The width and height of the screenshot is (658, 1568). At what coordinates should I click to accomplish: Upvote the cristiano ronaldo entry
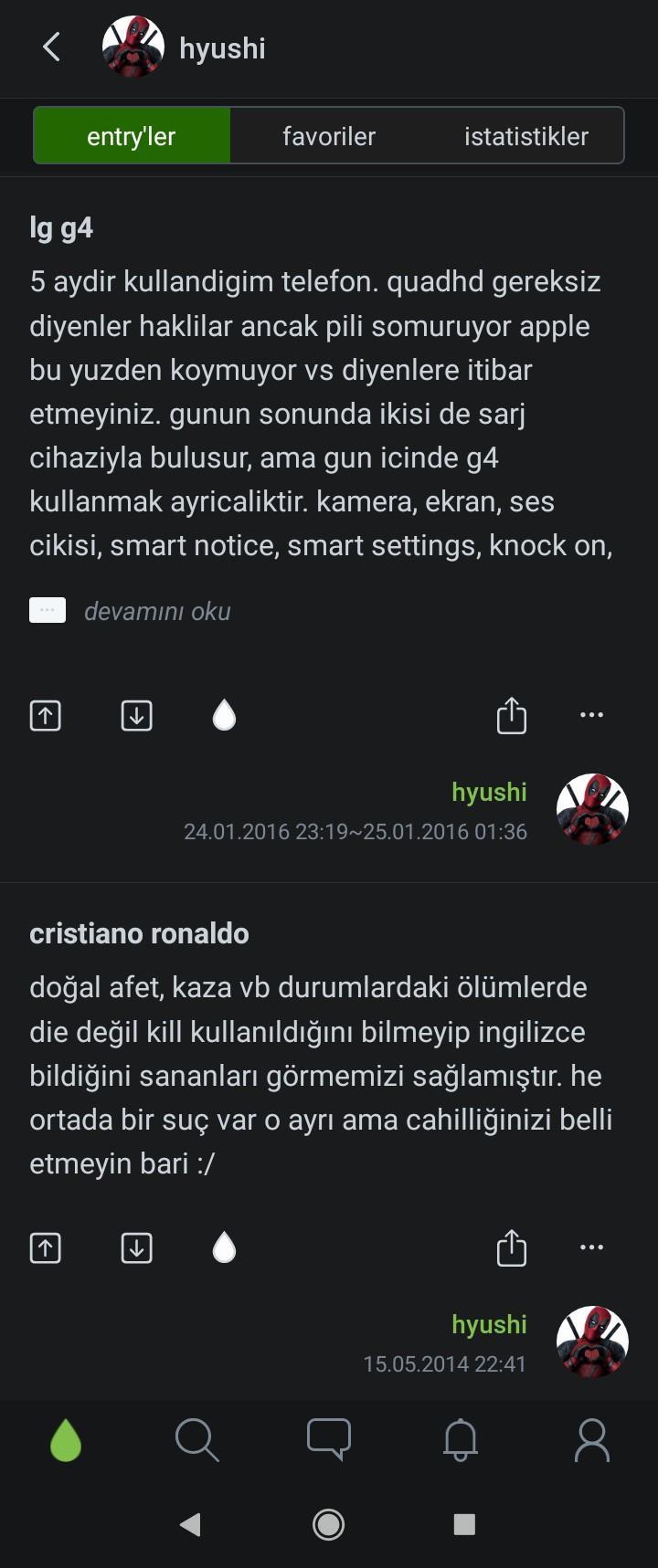pos(46,1247)
